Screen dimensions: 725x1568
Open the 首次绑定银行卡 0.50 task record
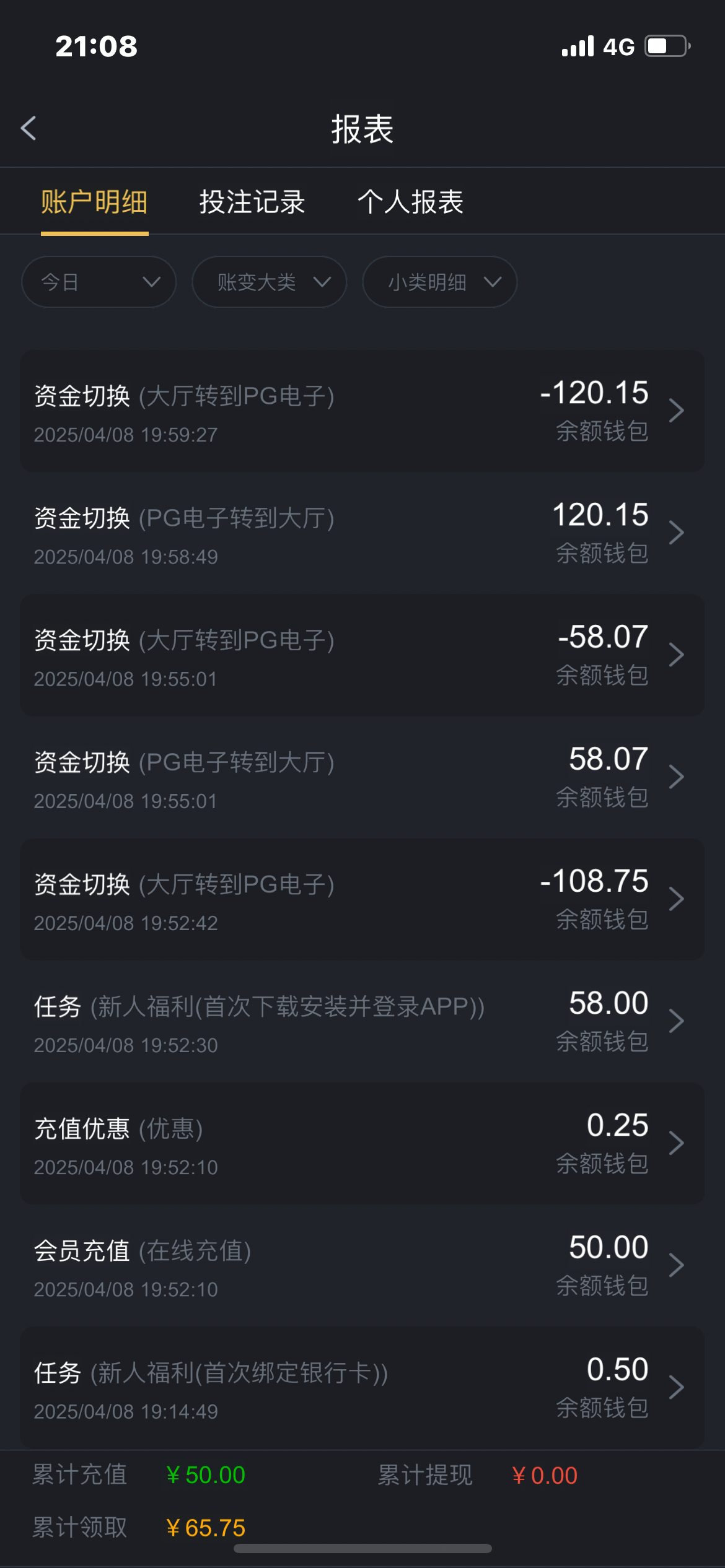(362, 1387)
